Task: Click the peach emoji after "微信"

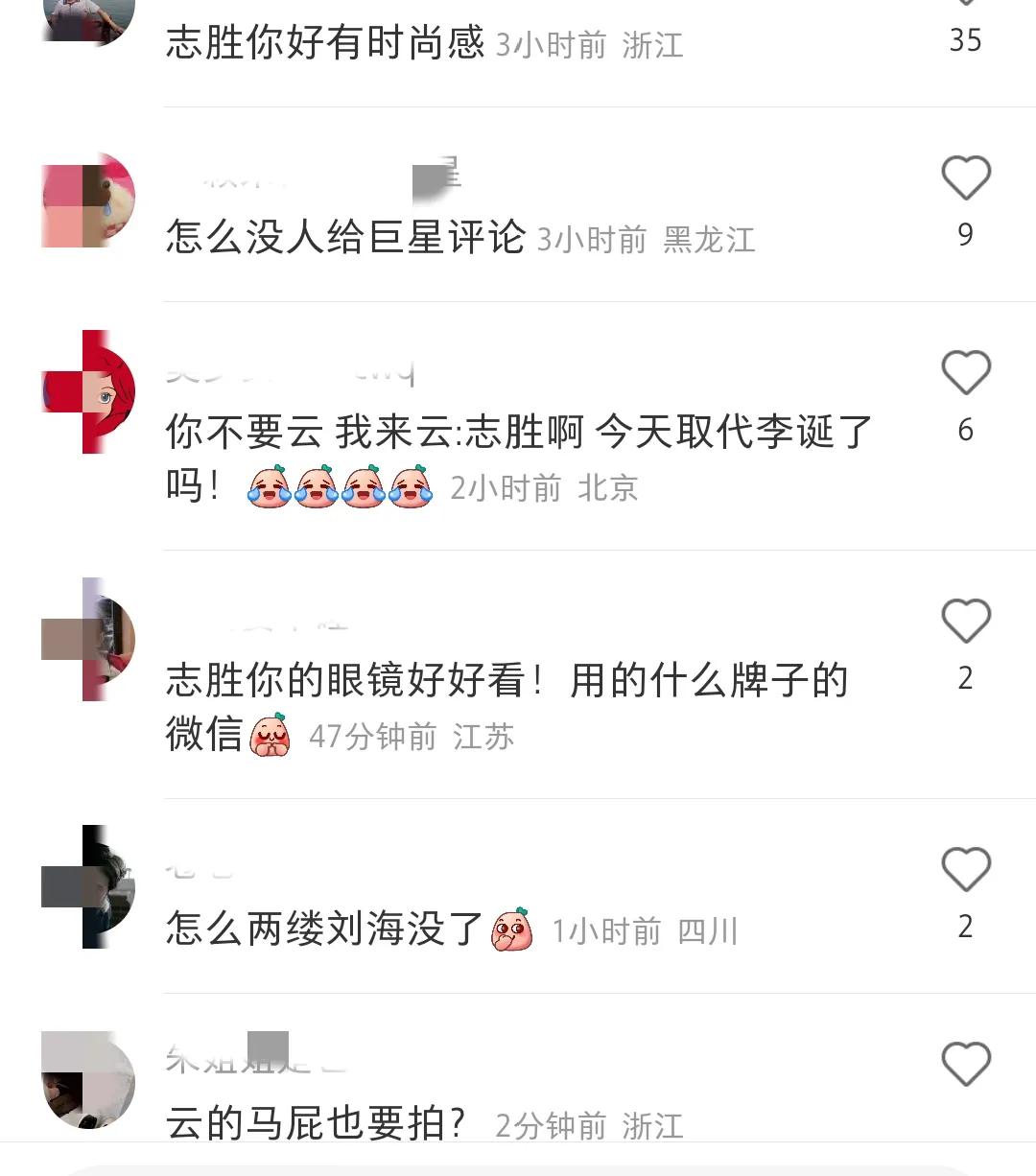Action: click(271, 737)
